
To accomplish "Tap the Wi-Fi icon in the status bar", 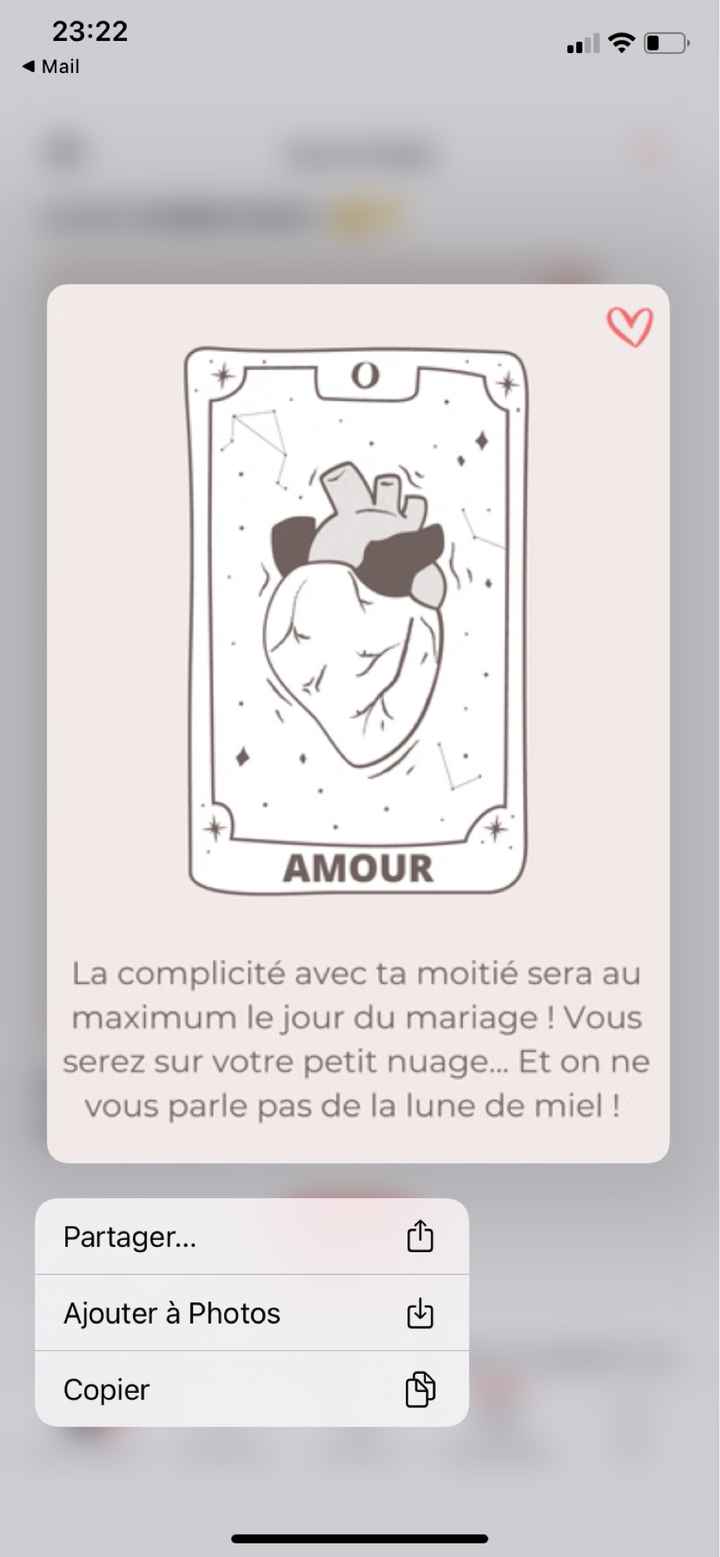I will click(619, 42).
